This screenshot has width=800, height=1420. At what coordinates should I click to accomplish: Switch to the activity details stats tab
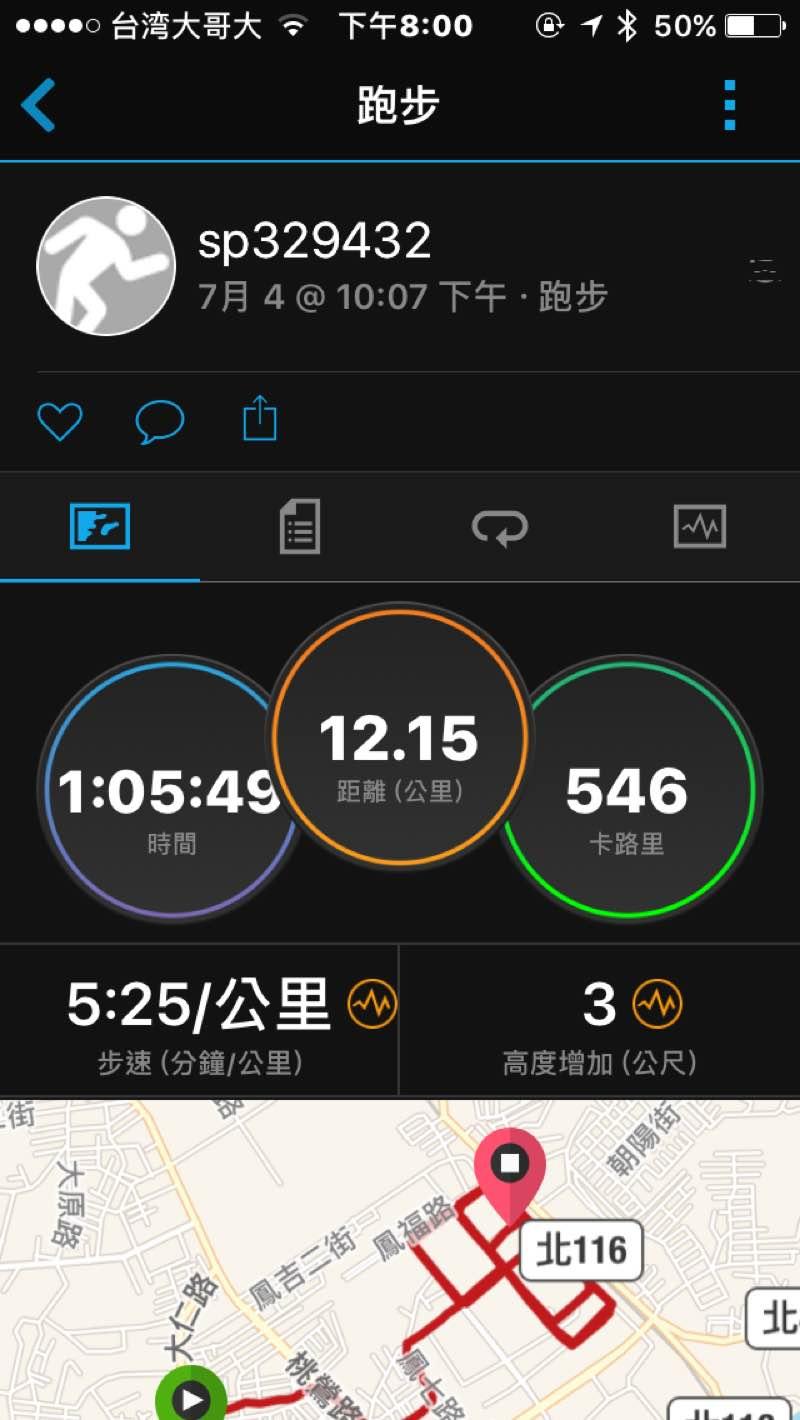tap(299, 526)
